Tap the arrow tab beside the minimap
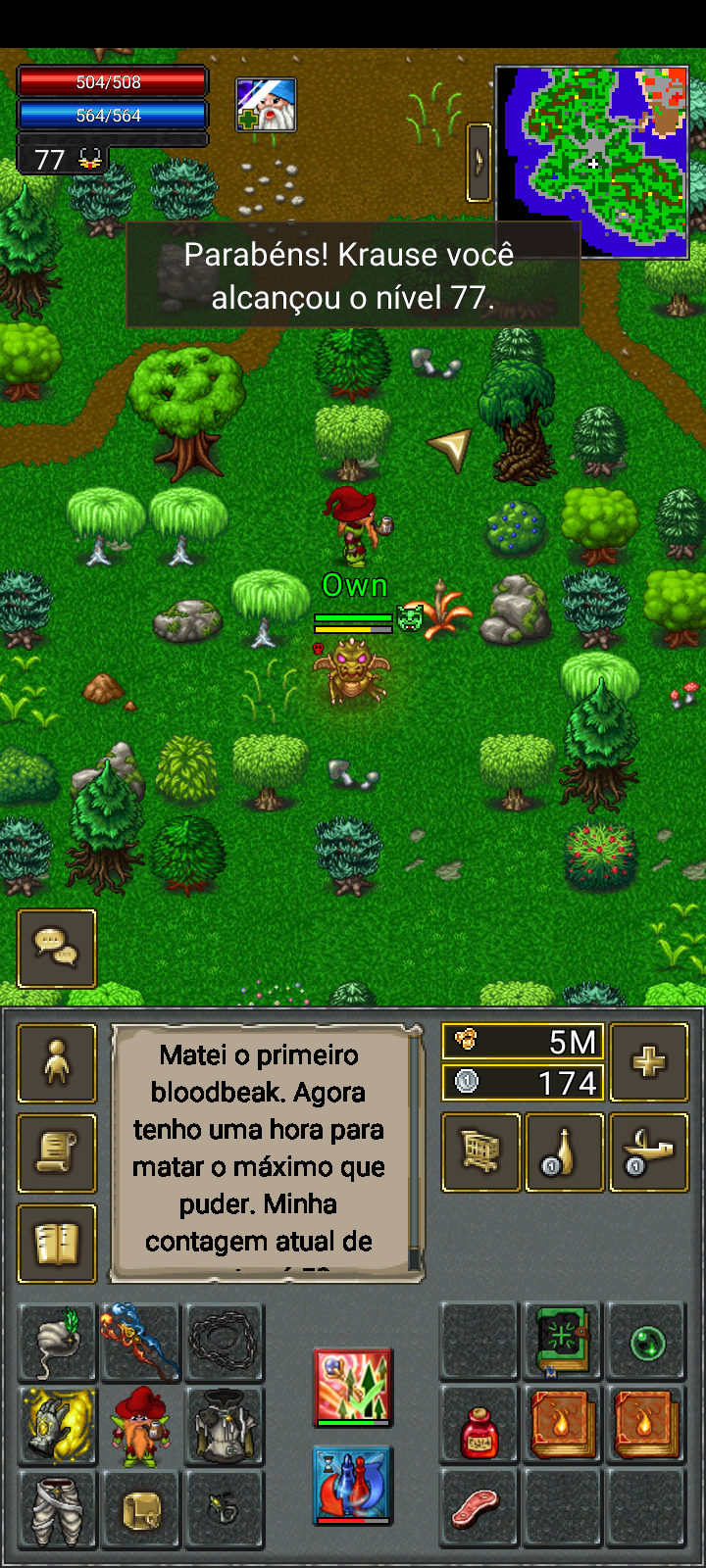This screenshot has width=706, height=1568. (479, 162)
